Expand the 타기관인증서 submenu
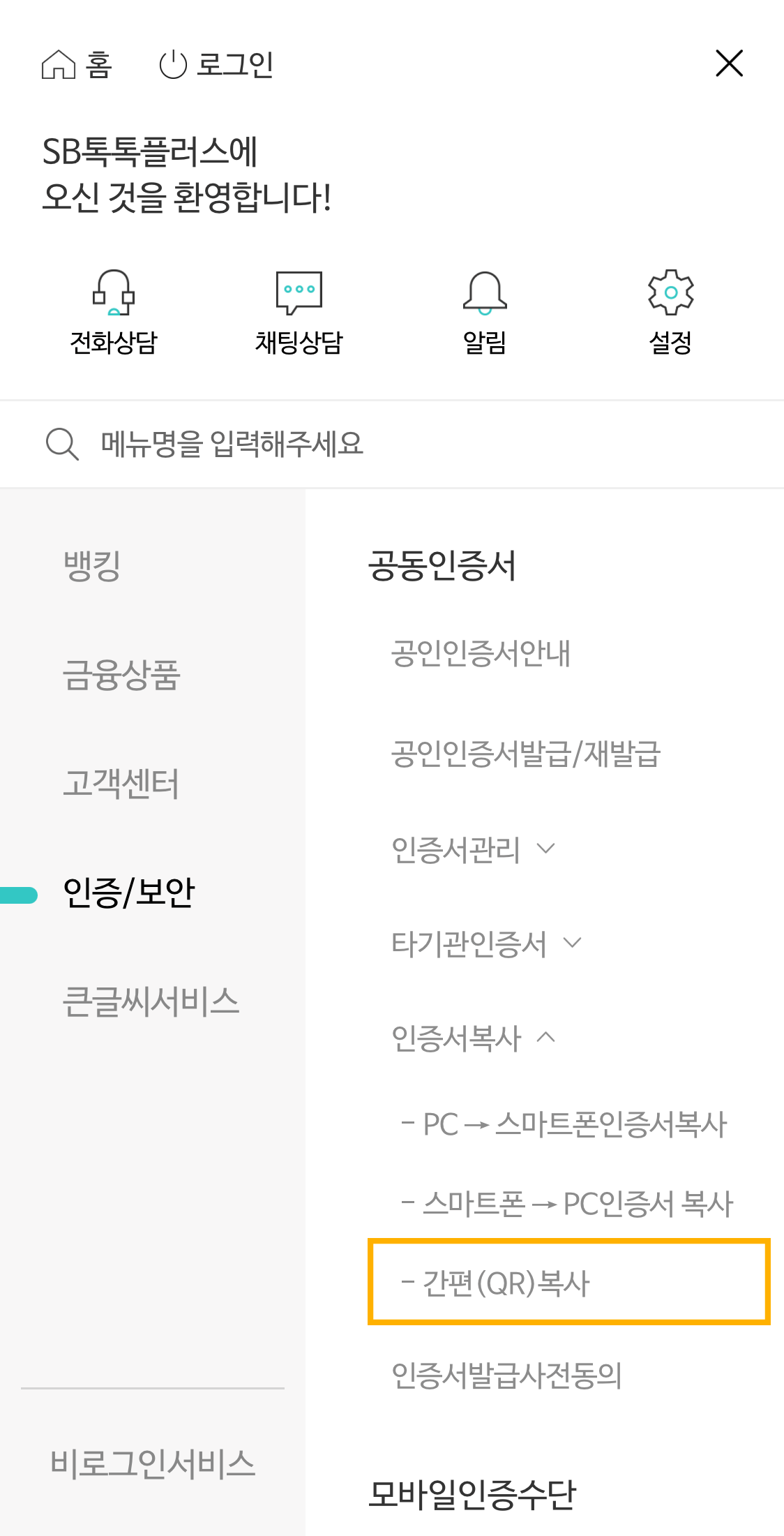Image resolution: width=784 pixels, height=1536 pixels. coord(486,944)
